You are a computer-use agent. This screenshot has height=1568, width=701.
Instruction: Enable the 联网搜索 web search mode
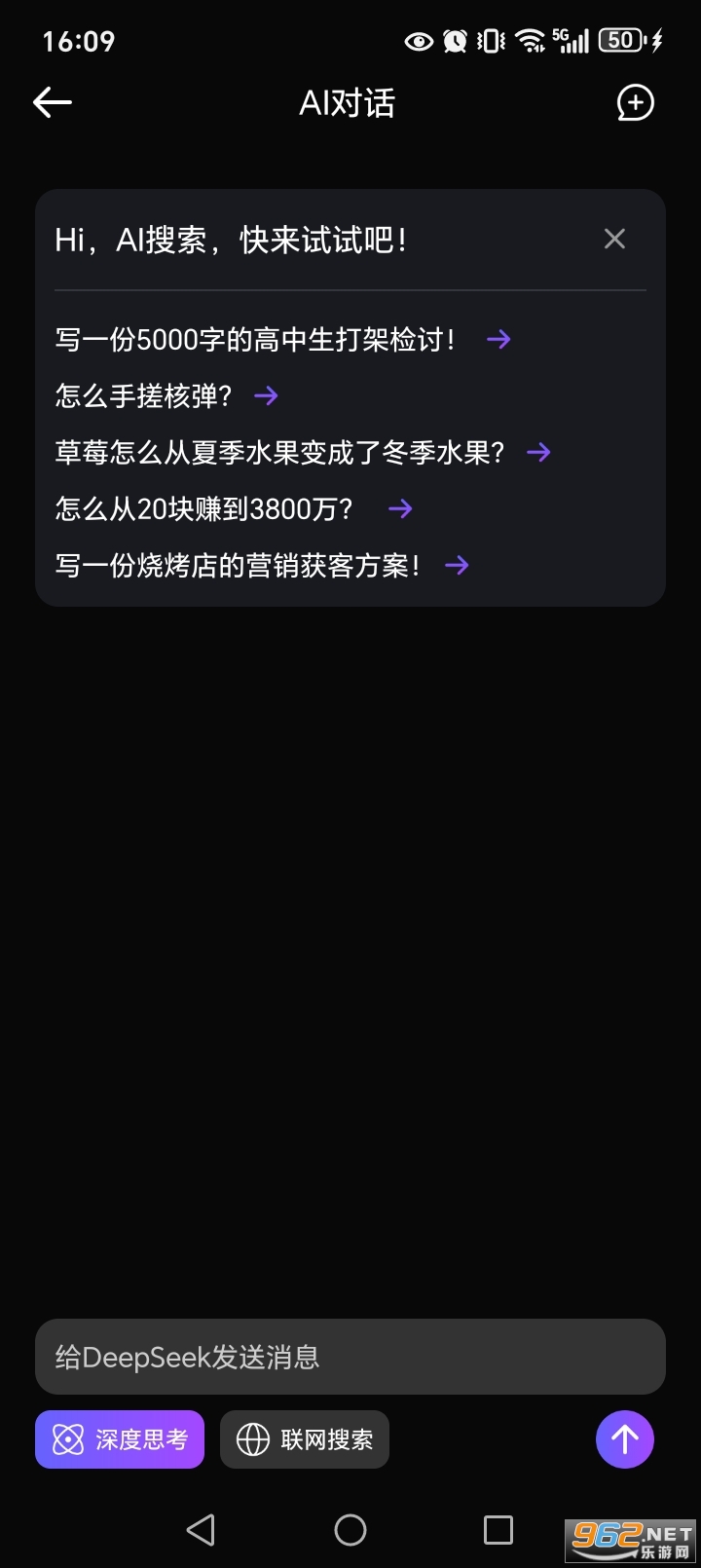click(x=304, y=1438)
